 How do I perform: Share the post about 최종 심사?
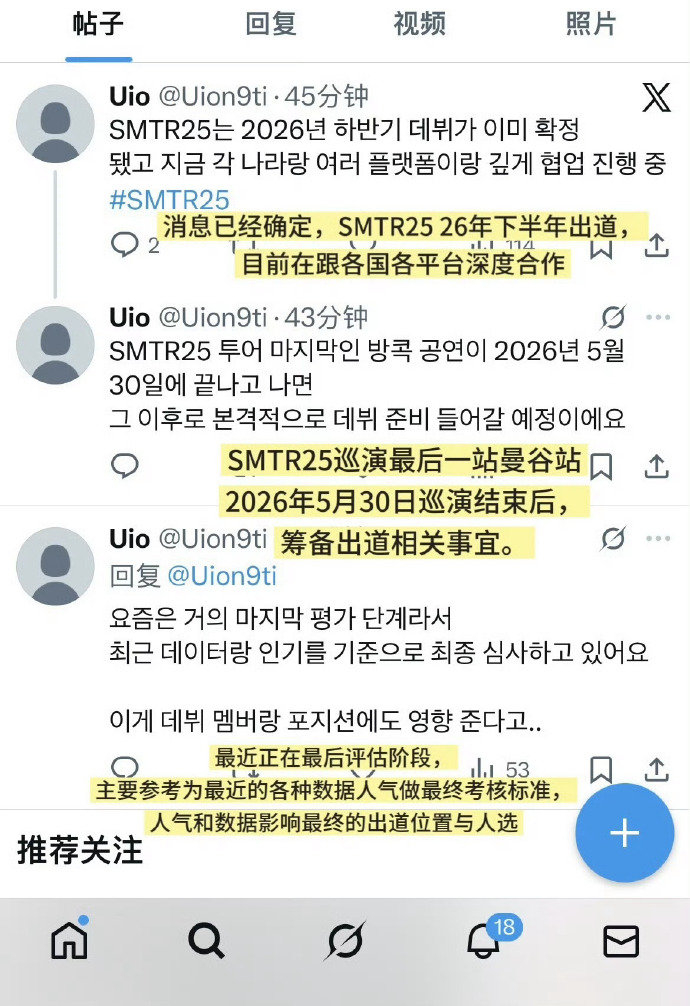tap(656, 769)
